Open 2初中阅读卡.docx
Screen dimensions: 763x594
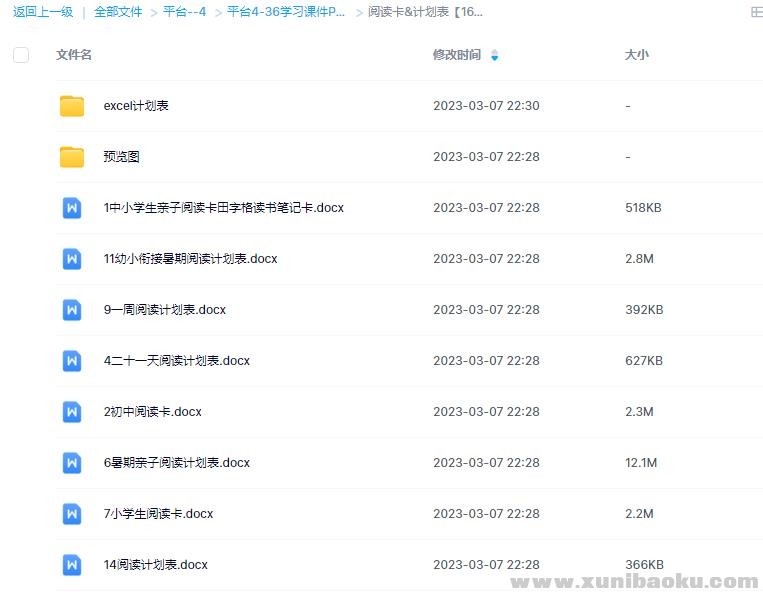152,412
